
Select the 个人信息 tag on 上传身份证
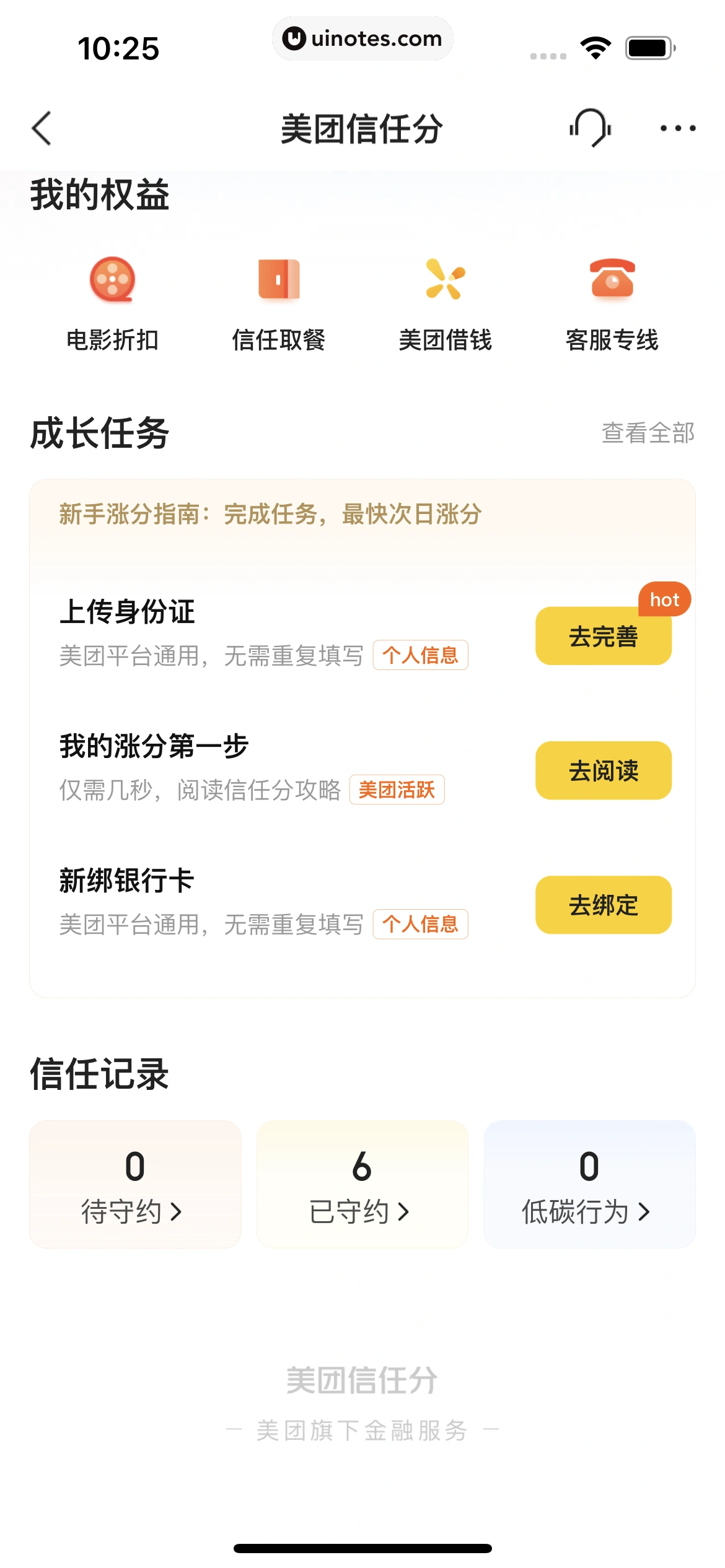click(x=421, y=655)
